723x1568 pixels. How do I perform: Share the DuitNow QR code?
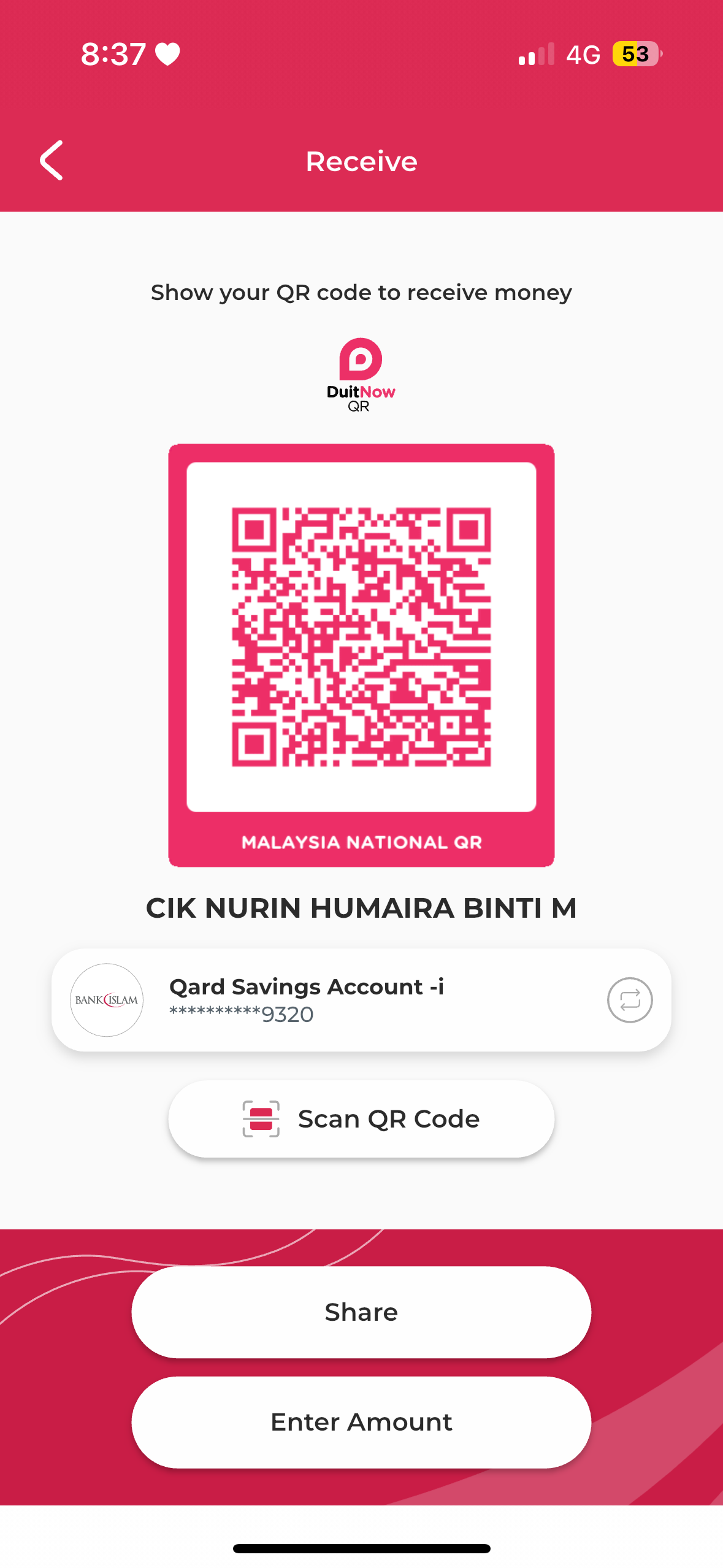[361, 1312]
